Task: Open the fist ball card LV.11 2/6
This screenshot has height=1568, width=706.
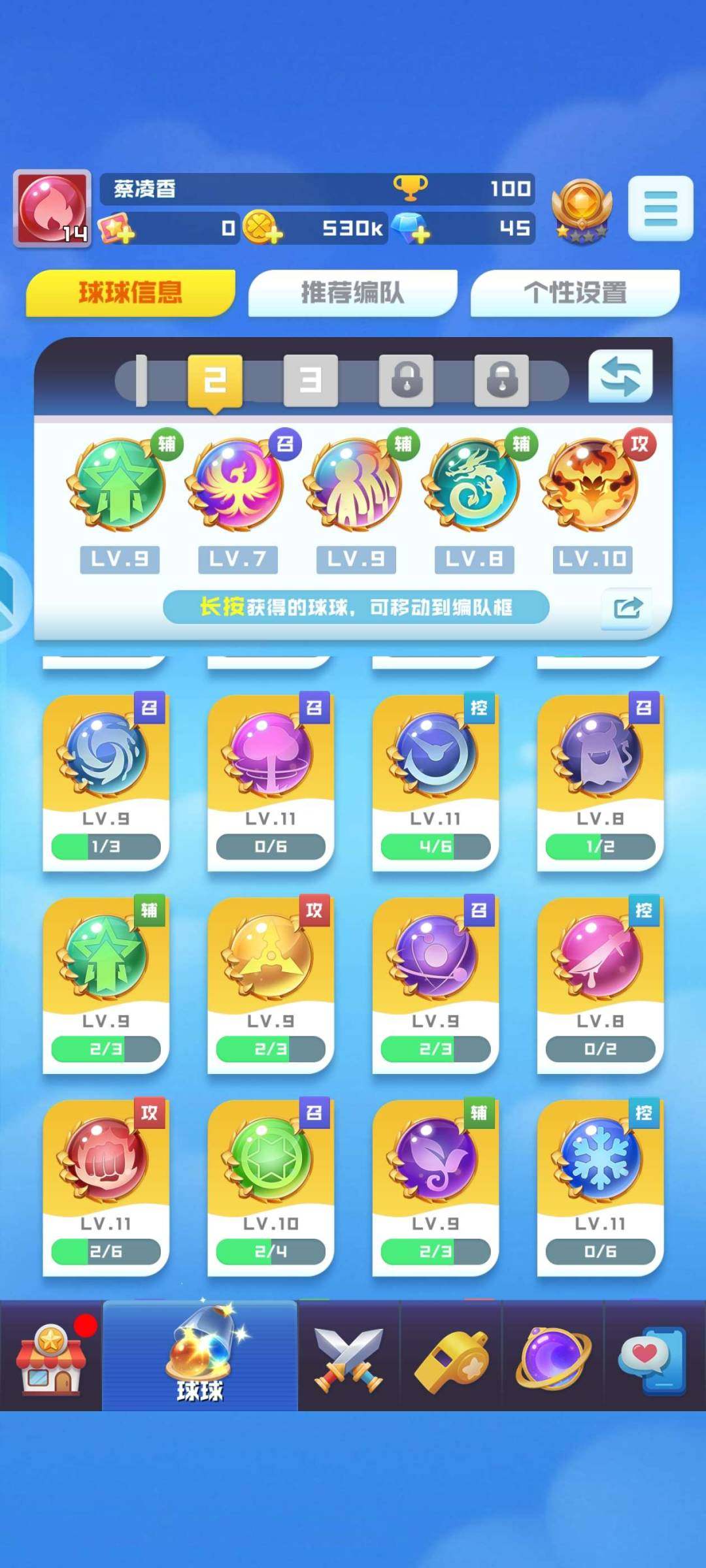Action: (106, 1187)
